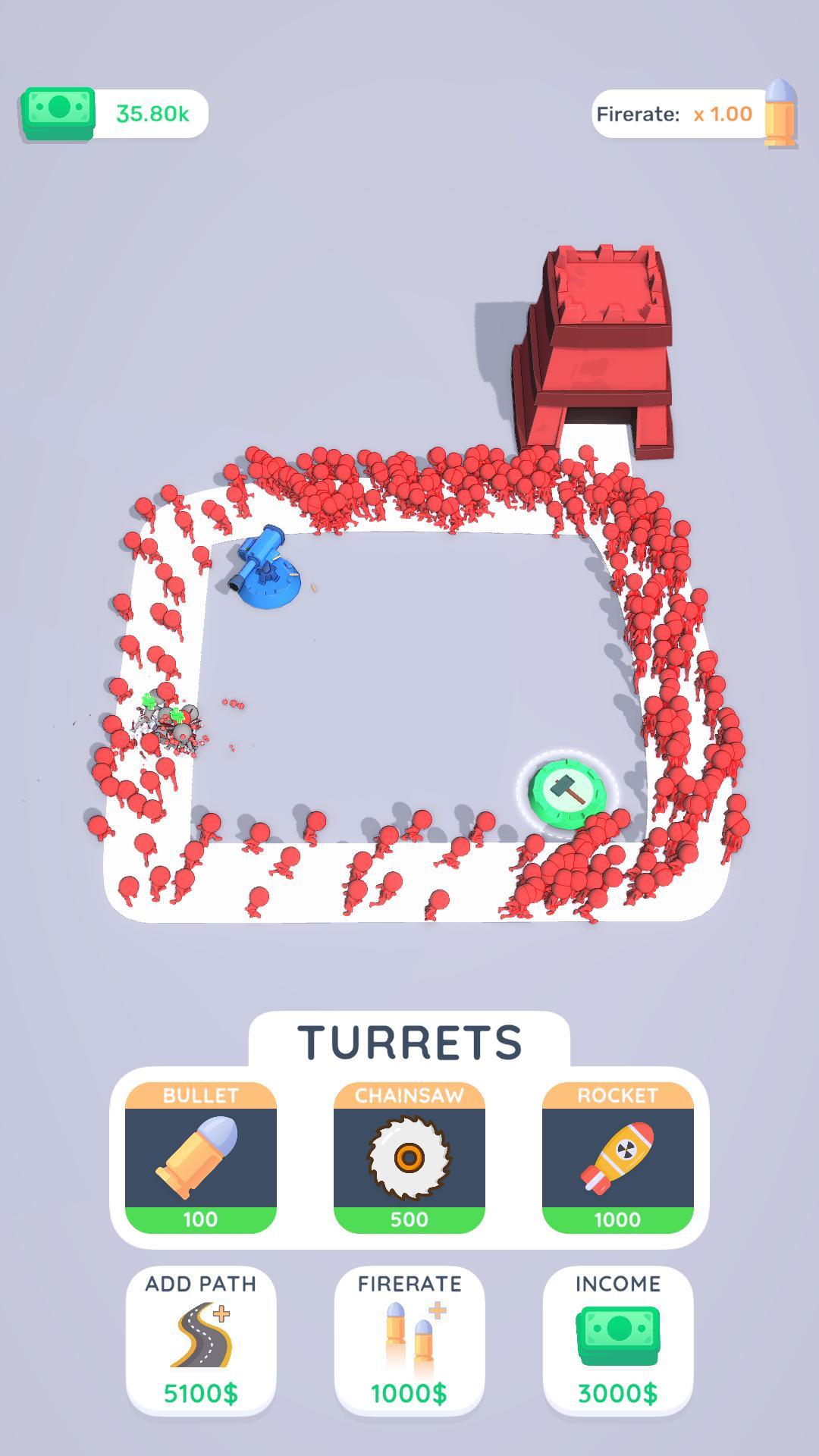Buy the Chainsaw turret for 500

409,1157
